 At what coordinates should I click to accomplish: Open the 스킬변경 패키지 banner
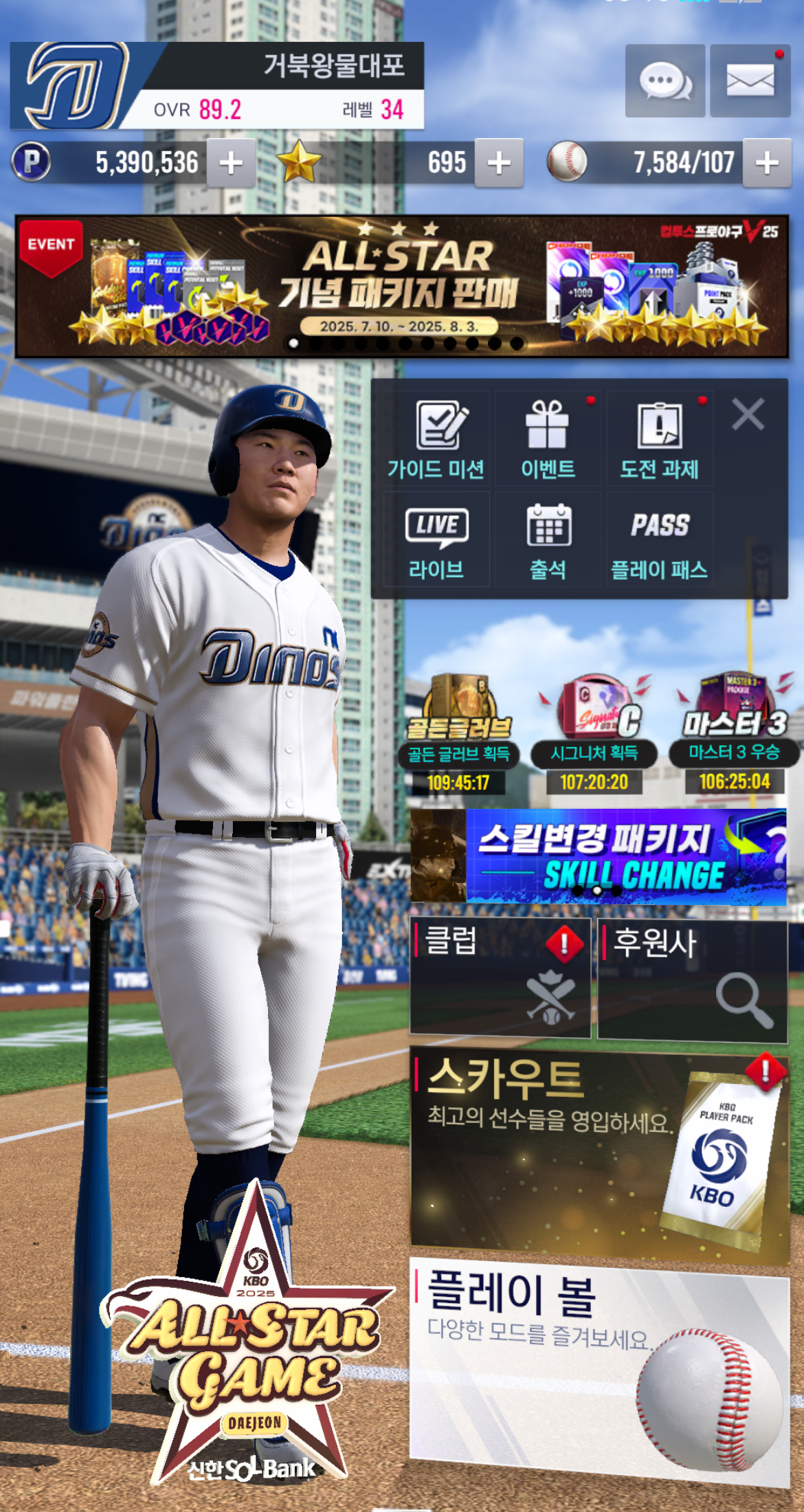[x=598, y=856]
